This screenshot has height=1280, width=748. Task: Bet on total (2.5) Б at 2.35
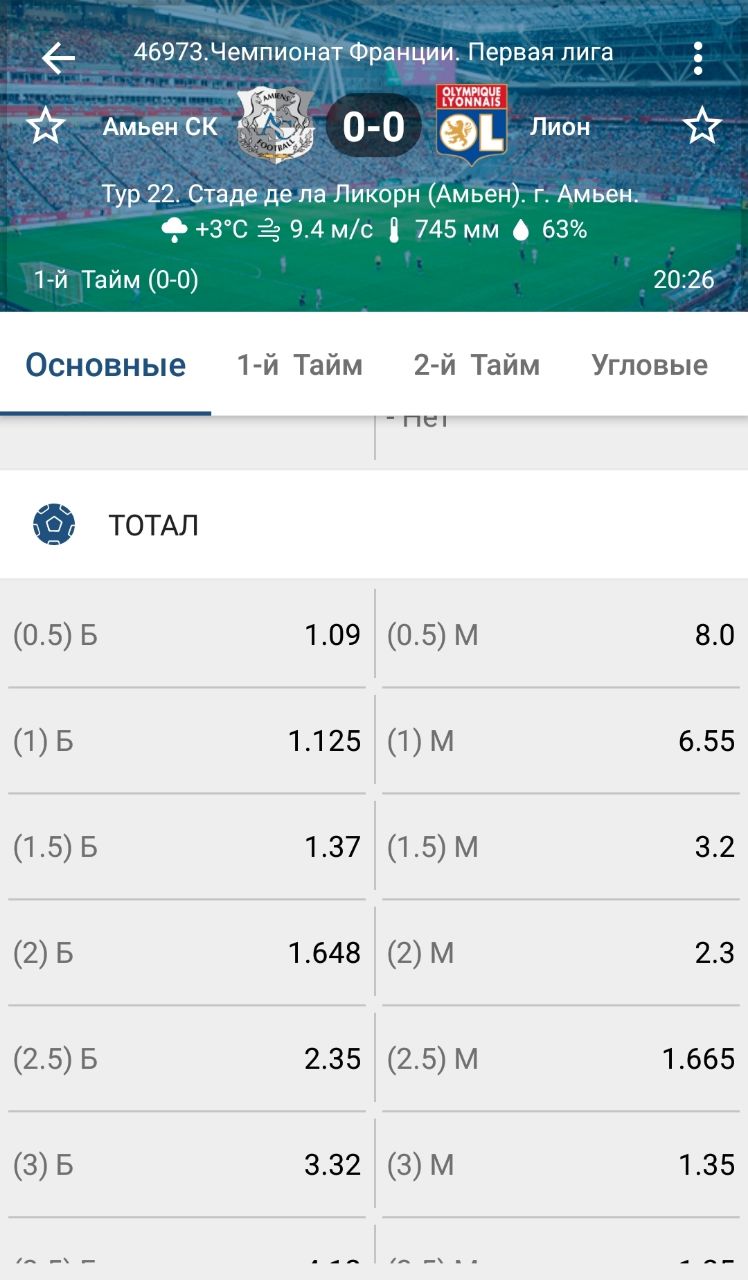tap(187, 1059)
